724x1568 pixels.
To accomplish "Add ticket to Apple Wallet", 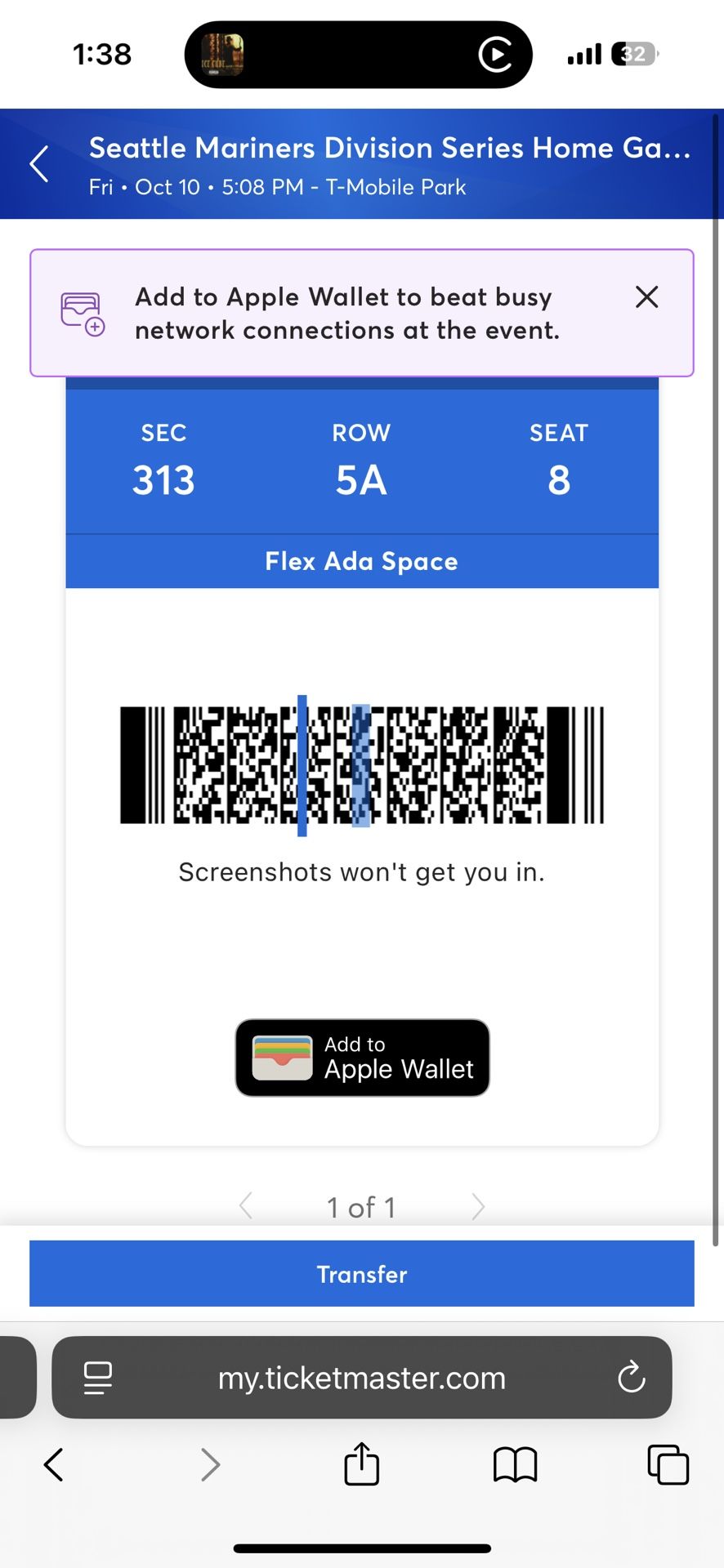I will [362, 1058].
